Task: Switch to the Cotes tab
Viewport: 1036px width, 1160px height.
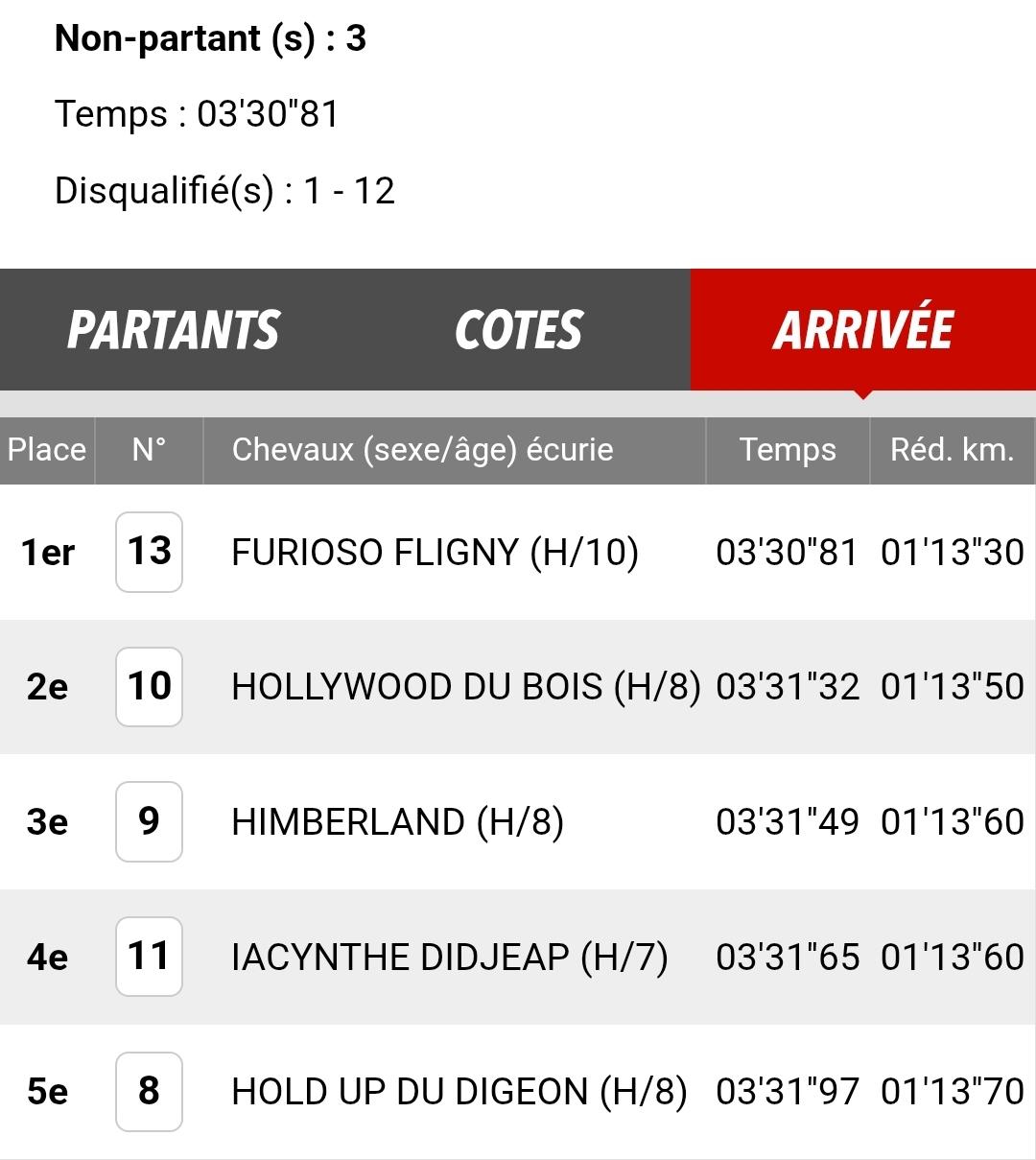Action: 518,330
